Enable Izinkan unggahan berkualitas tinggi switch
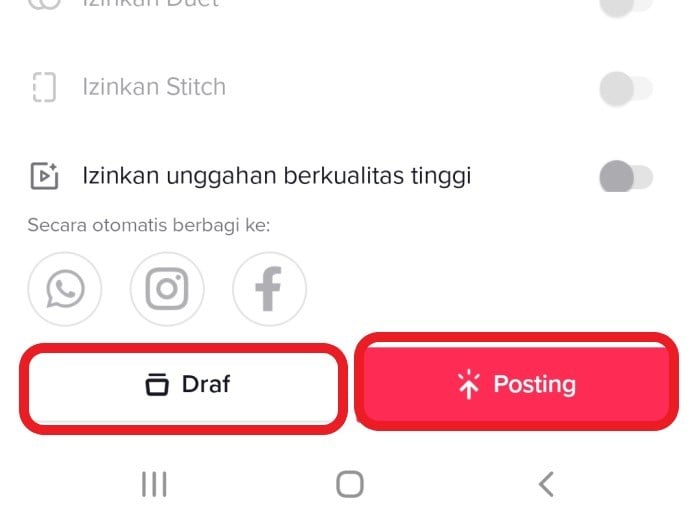This screenshot has width=700, height=525. 625,178
